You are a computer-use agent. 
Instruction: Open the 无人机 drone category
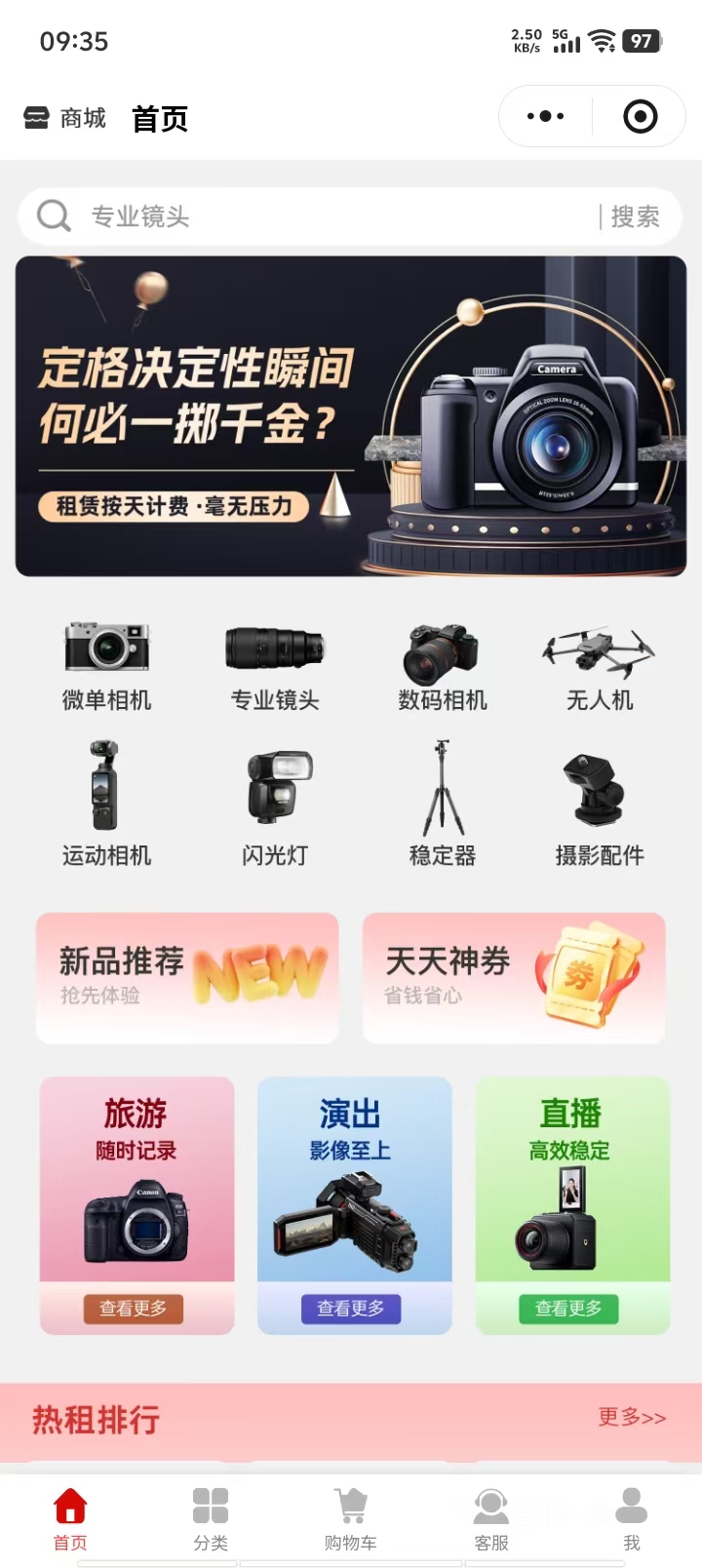click(599, 665)
